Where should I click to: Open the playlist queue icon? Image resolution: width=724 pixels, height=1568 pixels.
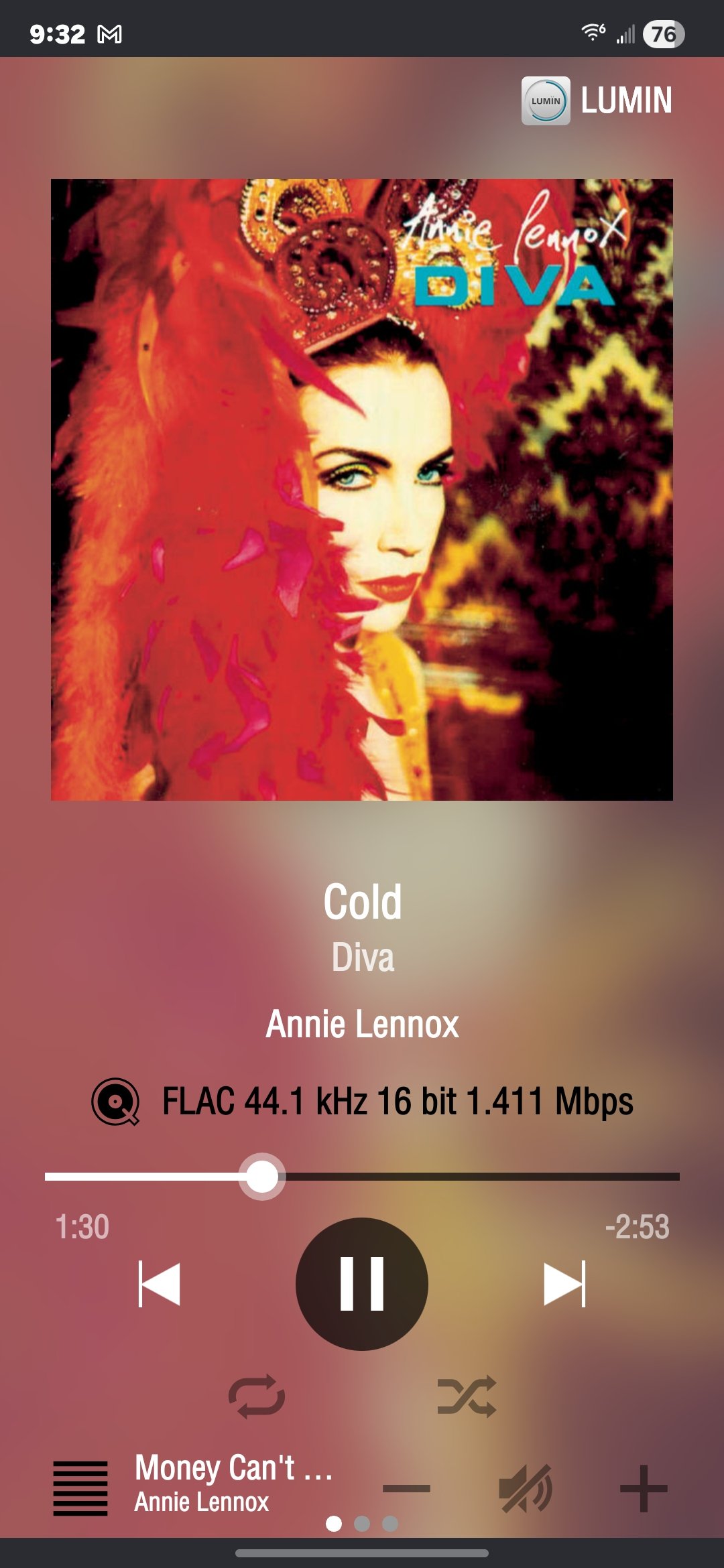pos(80,1488)
